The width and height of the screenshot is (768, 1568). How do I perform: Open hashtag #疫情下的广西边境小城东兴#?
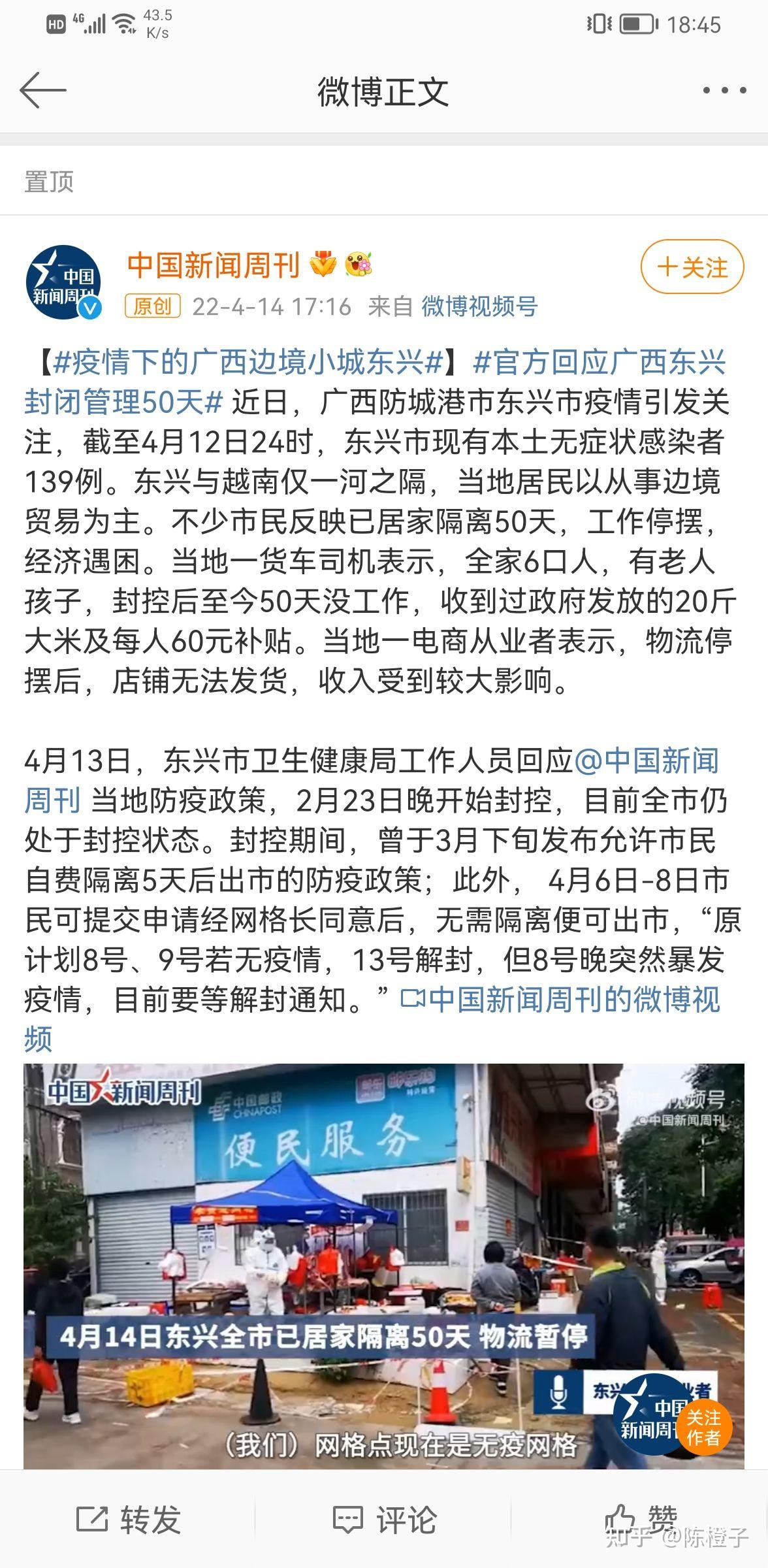coord(248,361)
